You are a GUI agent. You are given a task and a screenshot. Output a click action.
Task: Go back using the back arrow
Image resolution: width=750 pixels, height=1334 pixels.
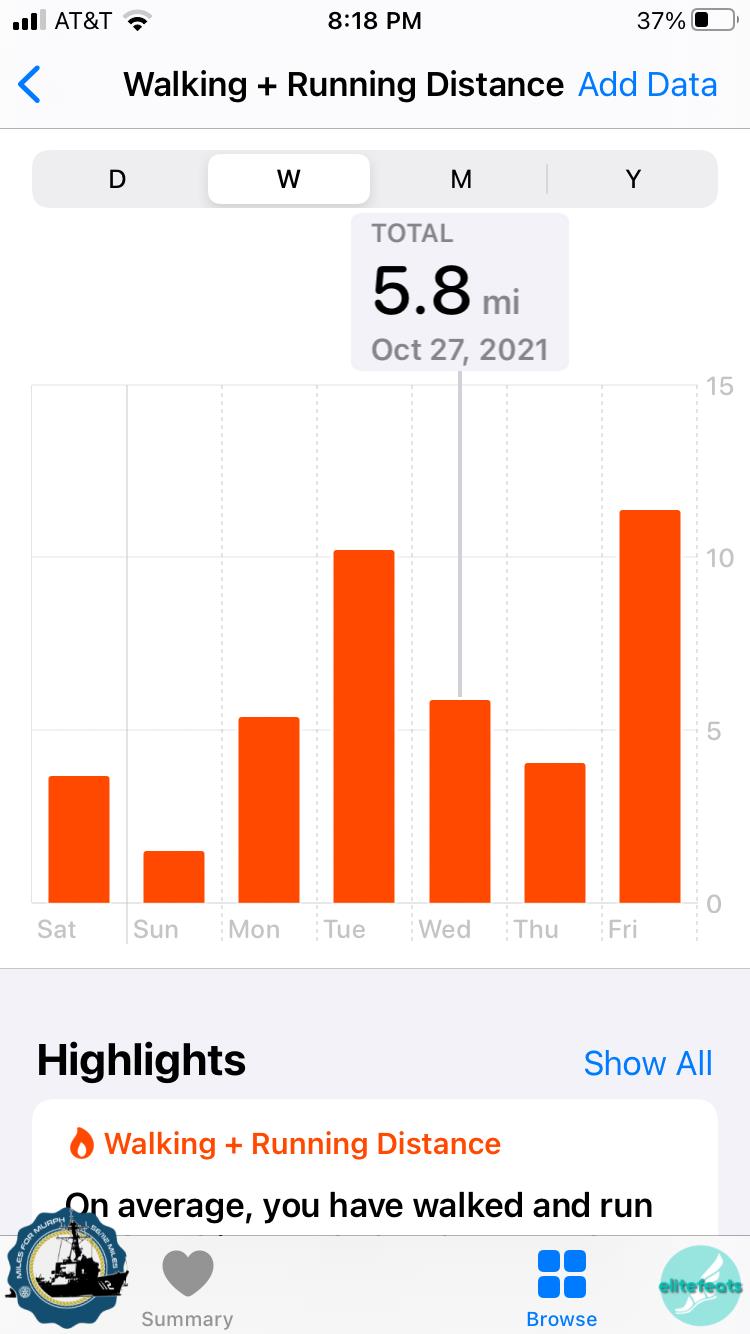pos(30,85)
